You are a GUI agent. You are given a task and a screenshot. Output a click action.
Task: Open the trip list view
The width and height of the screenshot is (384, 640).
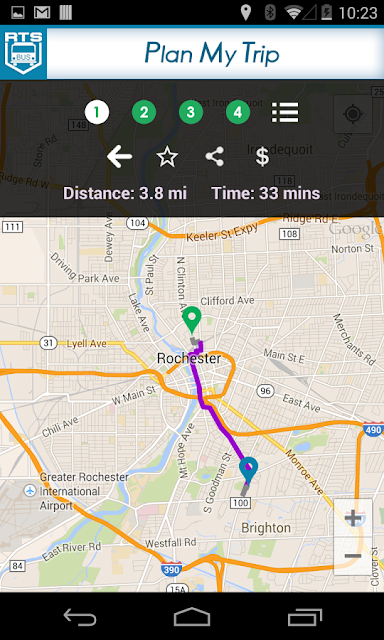pos(285,112)
